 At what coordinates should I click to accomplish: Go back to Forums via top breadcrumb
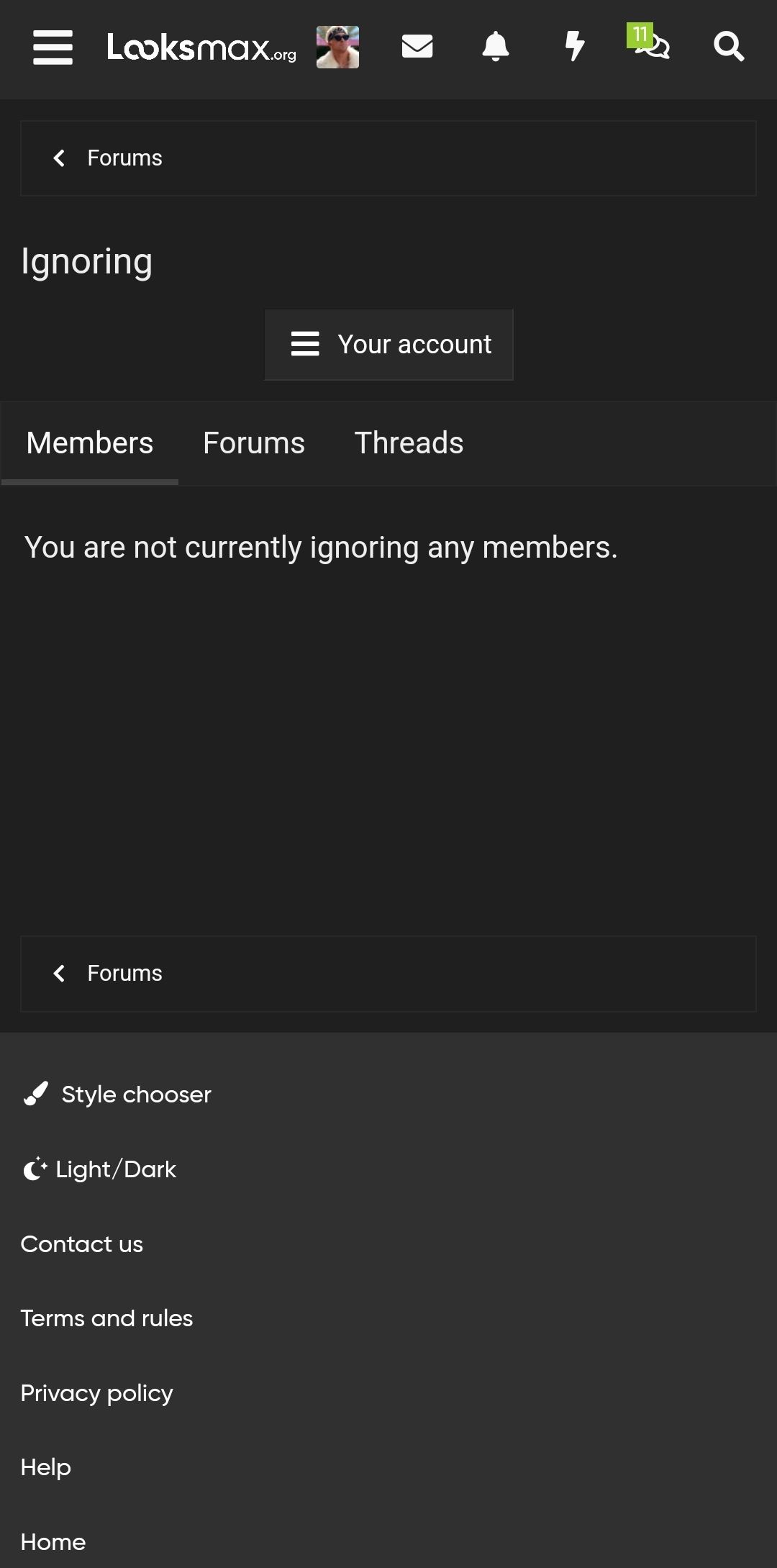click(x=124, y=158)
